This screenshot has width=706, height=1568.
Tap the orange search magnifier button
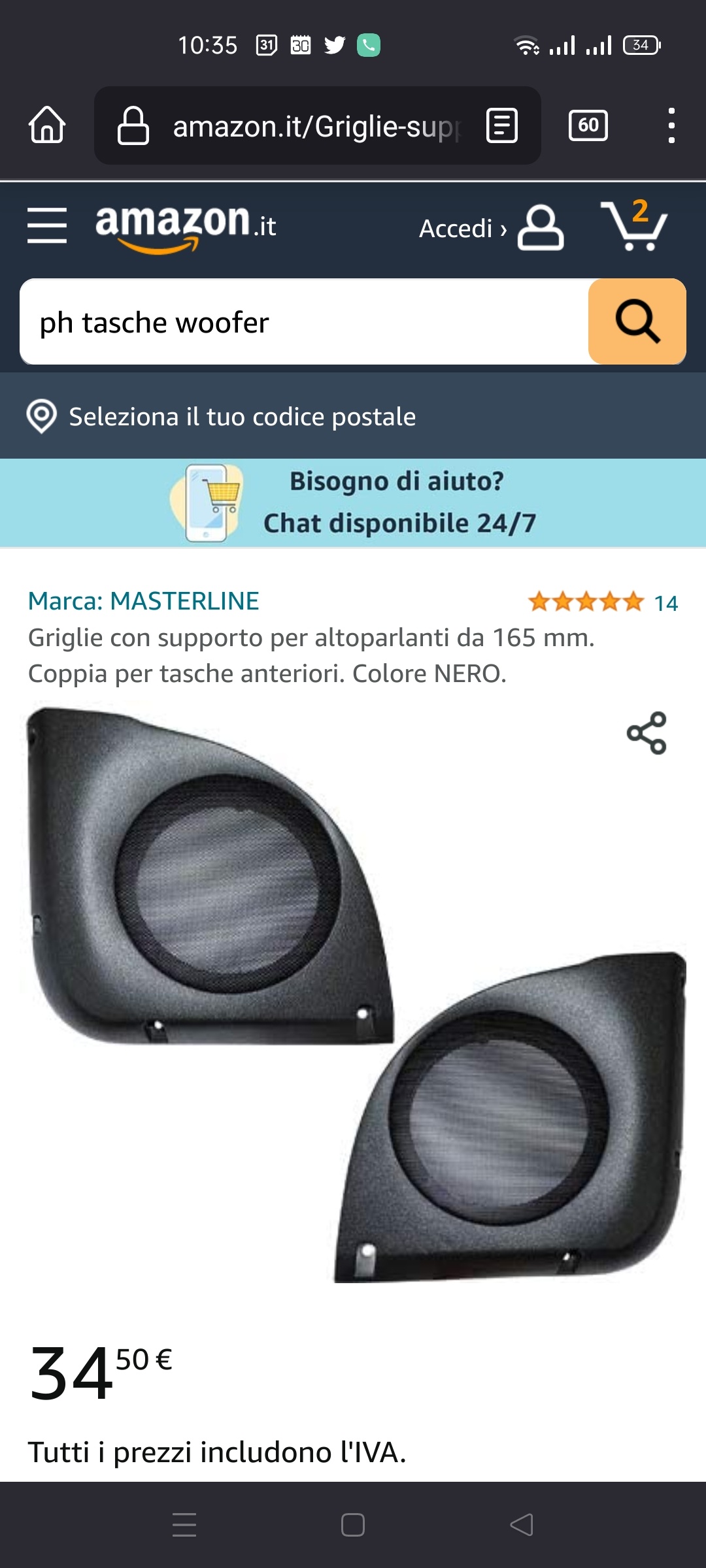tap(637, 321)
